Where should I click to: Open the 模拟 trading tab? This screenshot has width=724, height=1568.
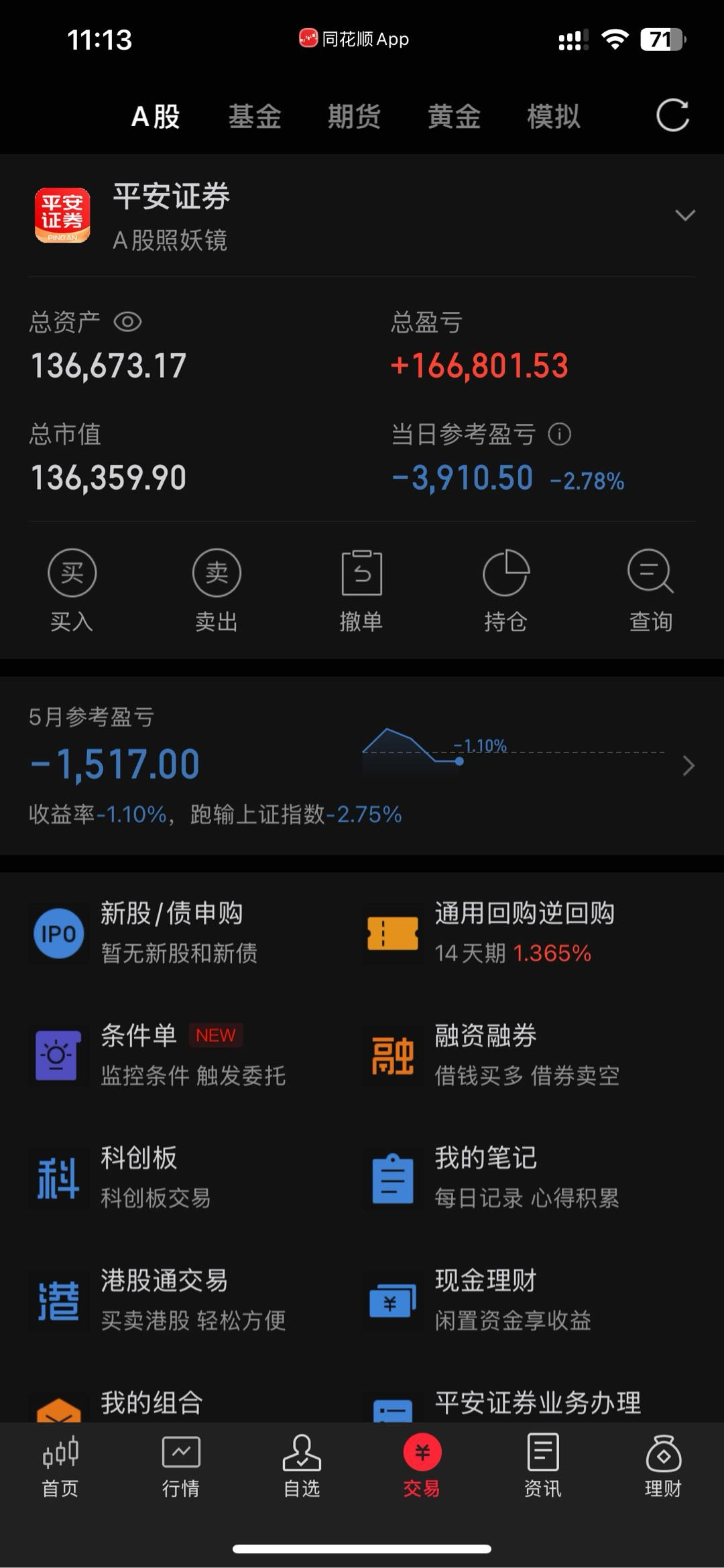click(x=554, y=116)
